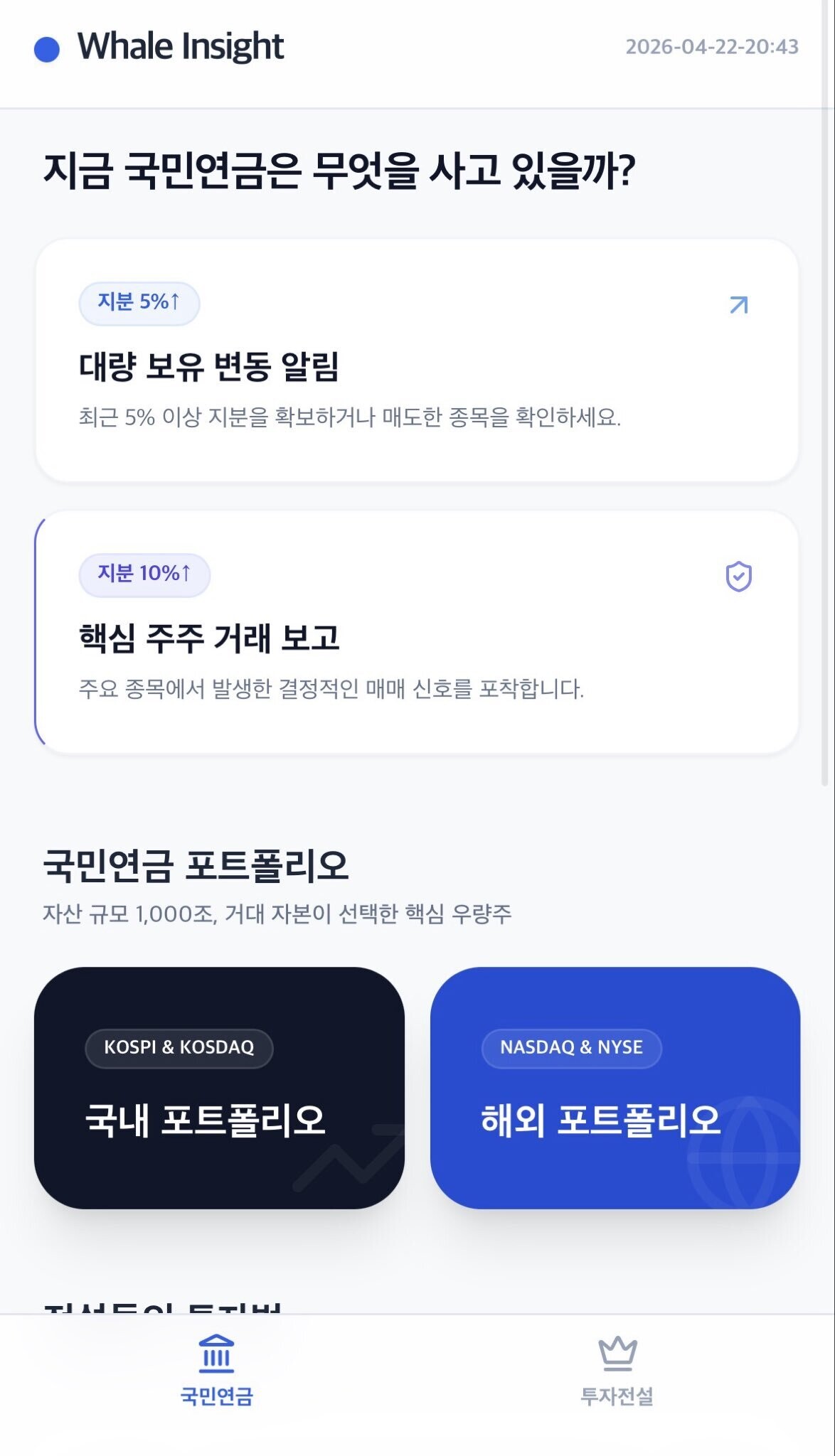Open the 대량 보유 변동 알림 card
The height and width of the screenshot is (1456, 835).
[x=417, y=360]
